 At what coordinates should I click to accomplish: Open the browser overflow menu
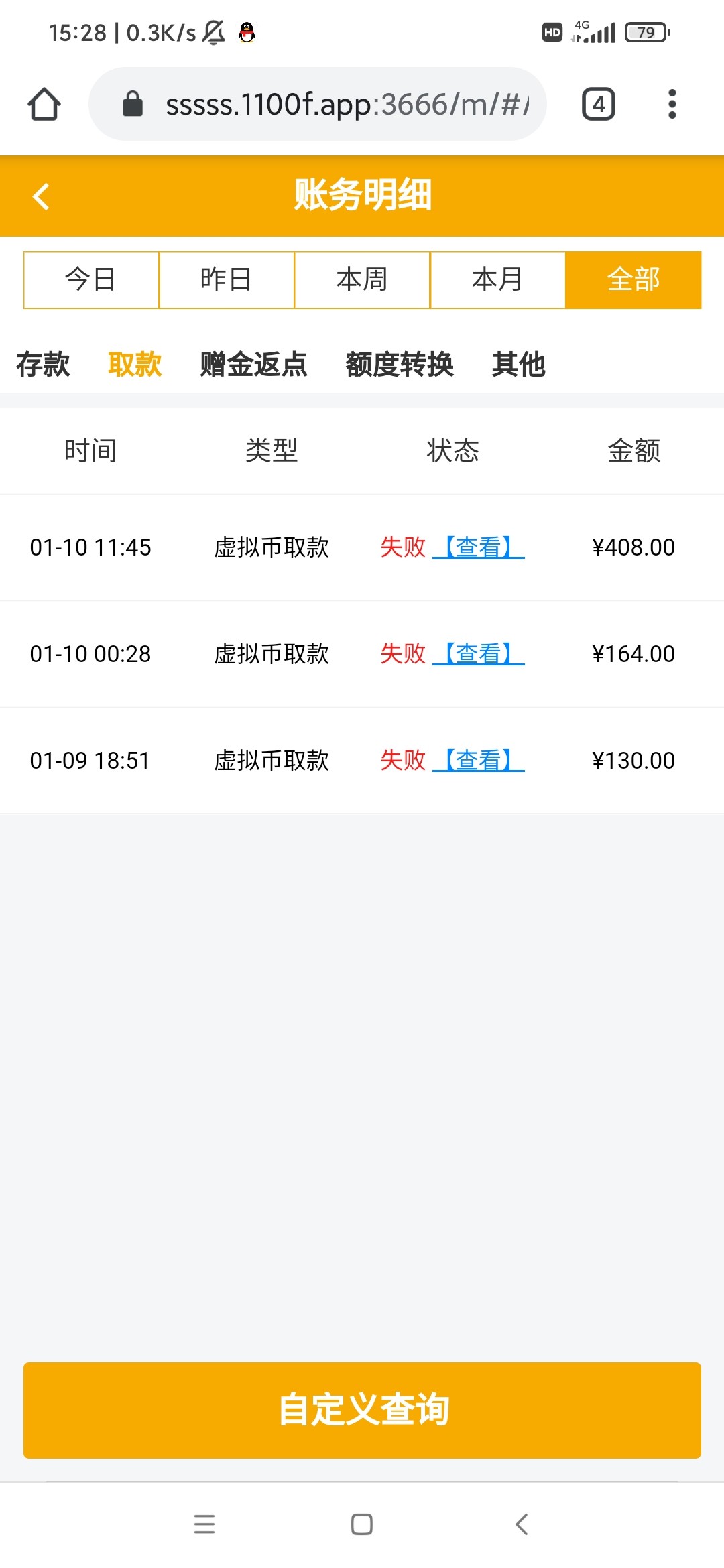(672, 104)
